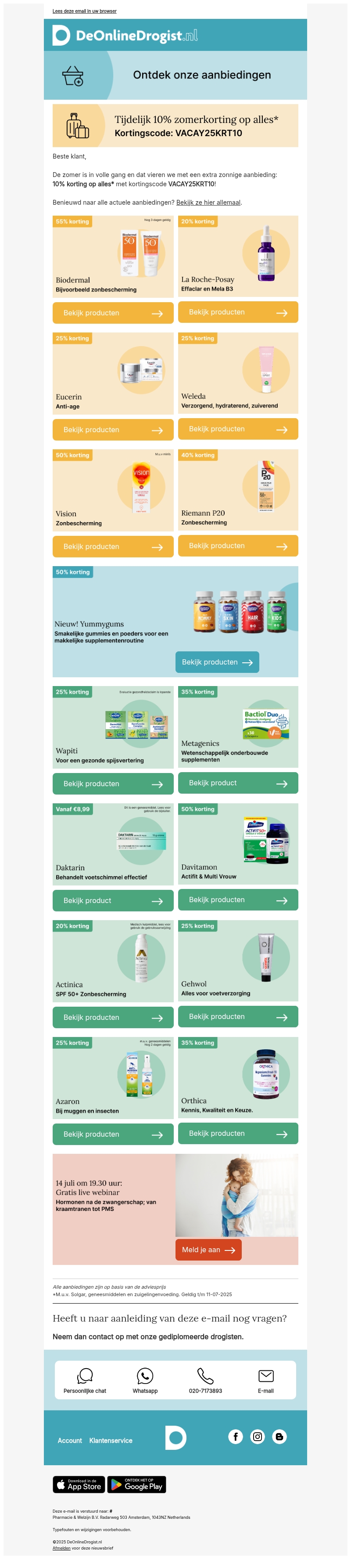
Task: Tap 'Bekijk ze hier allemaal' link
Action: point(208,202)
